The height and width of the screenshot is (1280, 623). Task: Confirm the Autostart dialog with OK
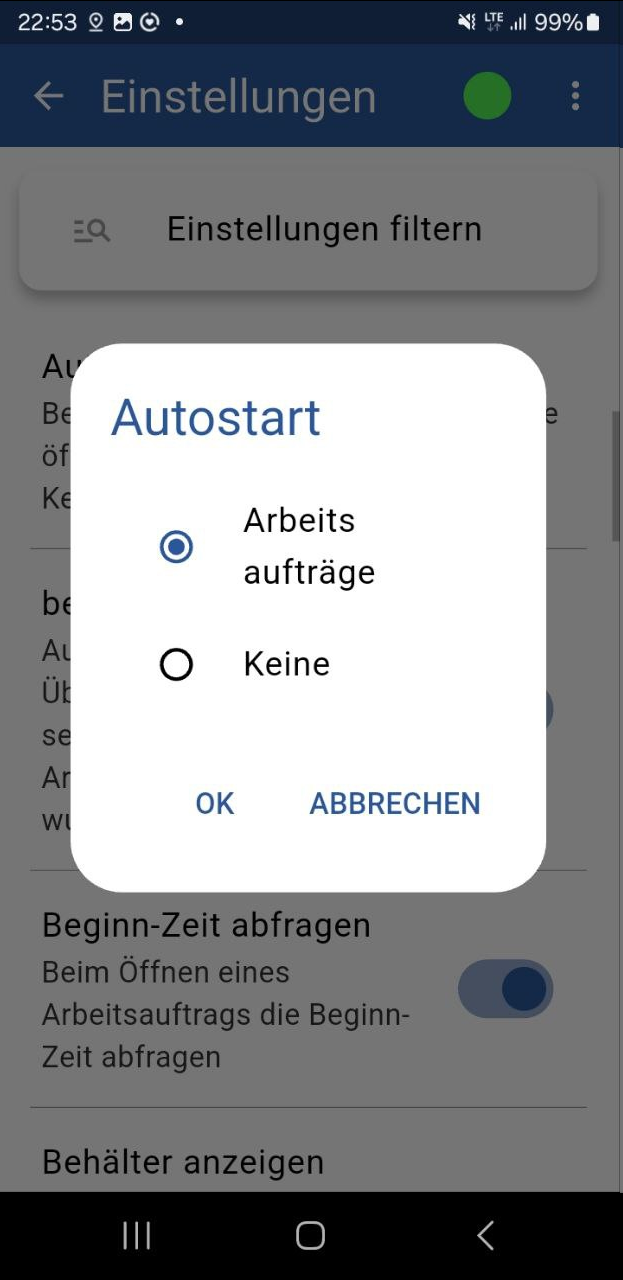214,803
